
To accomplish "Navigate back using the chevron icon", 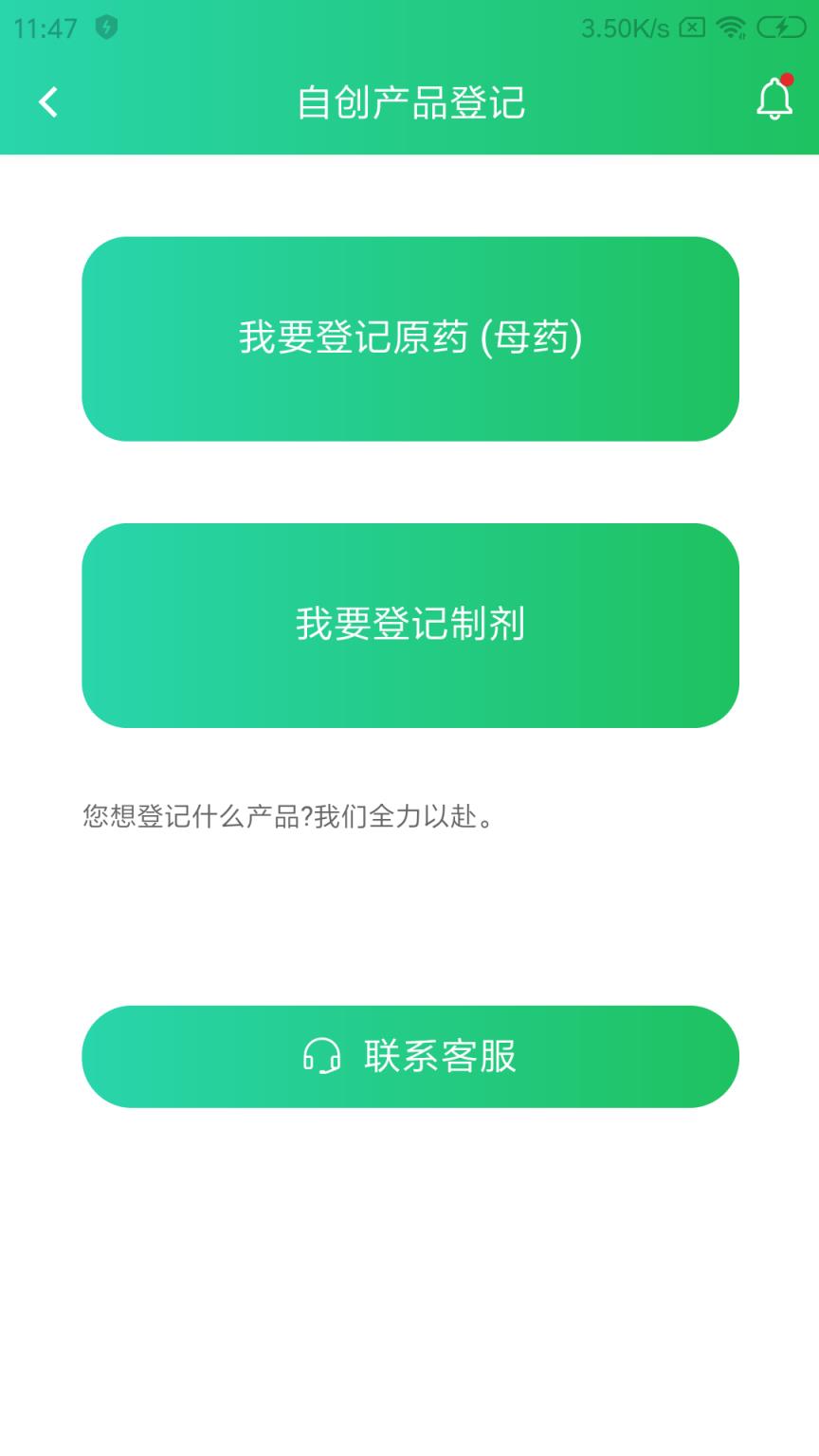I will 46,101.
